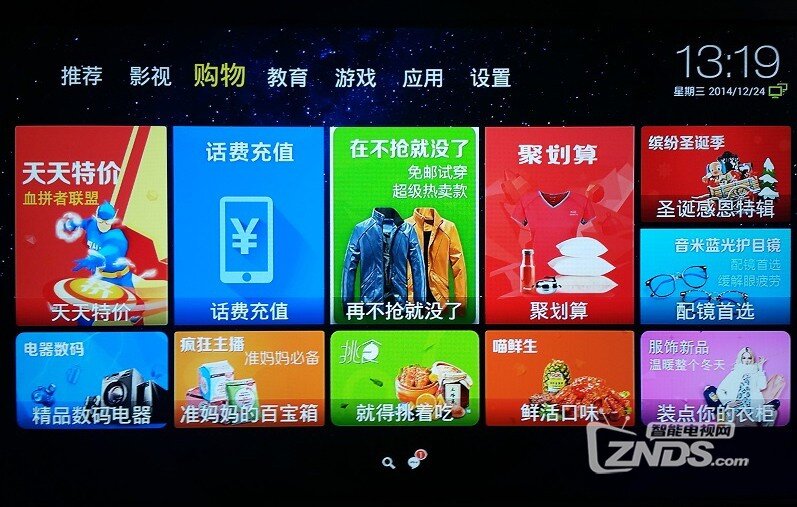The height and width of the screenshot is (507, 797).
Task: Open the 就得挑着吃 food tile
Action: pyautogui.click(x=404, y=379)
